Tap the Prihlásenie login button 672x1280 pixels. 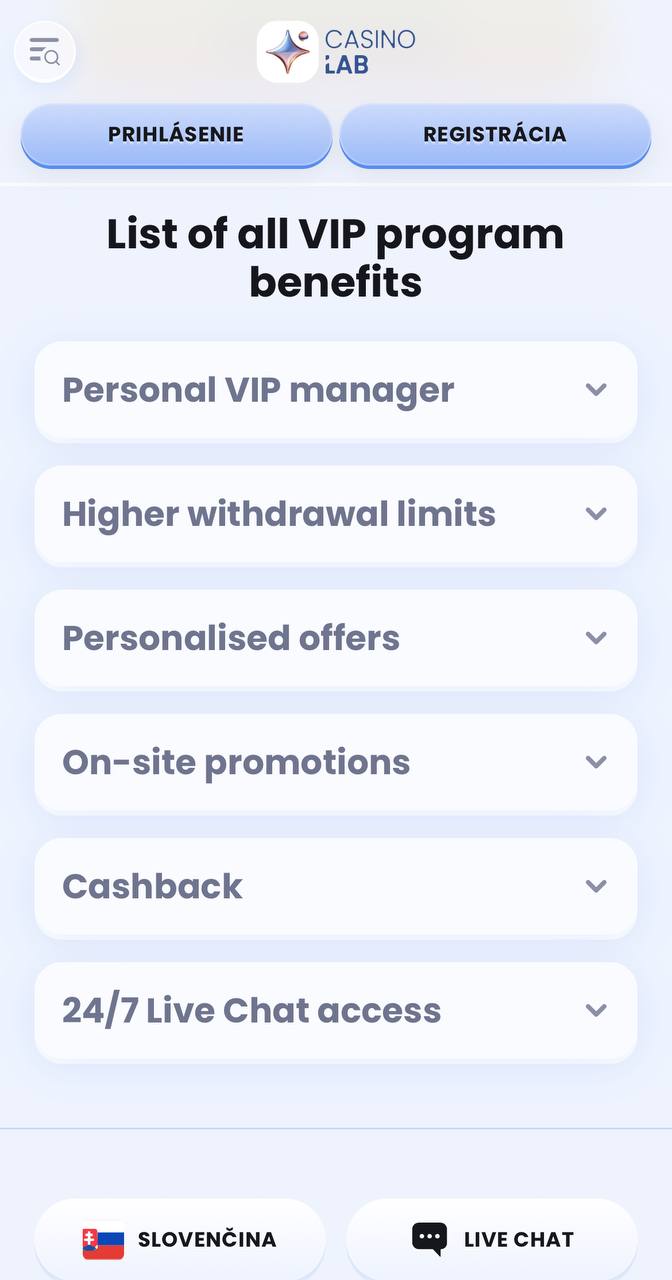click(176, 134)
